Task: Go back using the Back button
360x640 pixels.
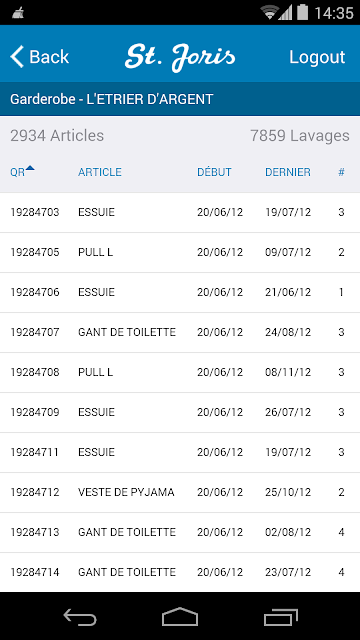Action: point(40,57)
